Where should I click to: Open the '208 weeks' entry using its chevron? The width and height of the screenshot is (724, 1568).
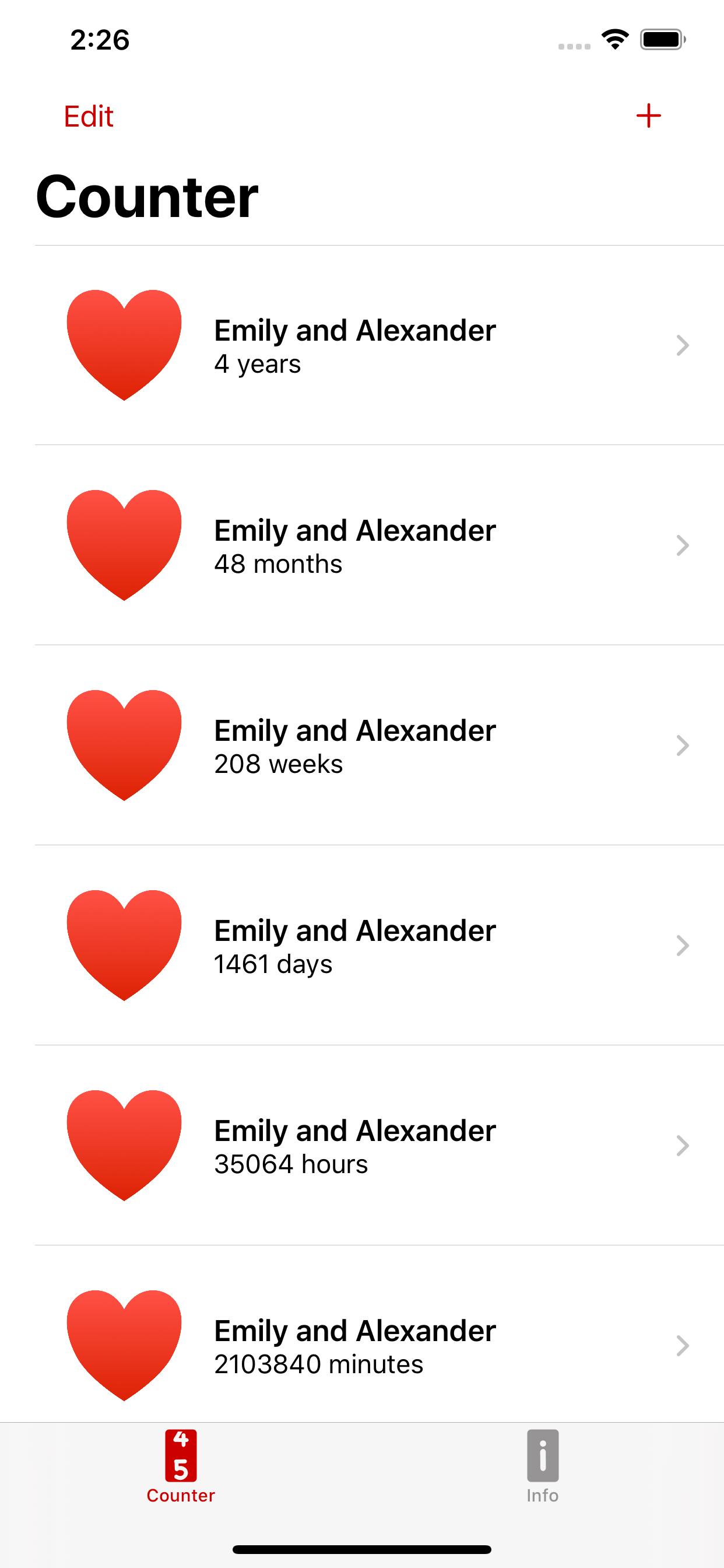tap(683, 745)
